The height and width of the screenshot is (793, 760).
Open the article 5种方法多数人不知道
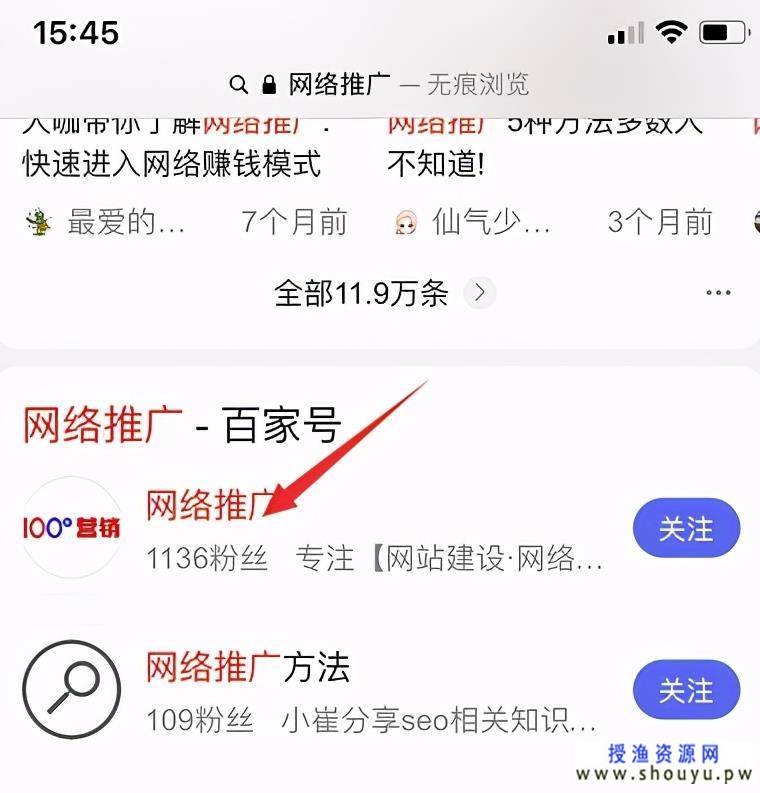click(x=545, y=145)
